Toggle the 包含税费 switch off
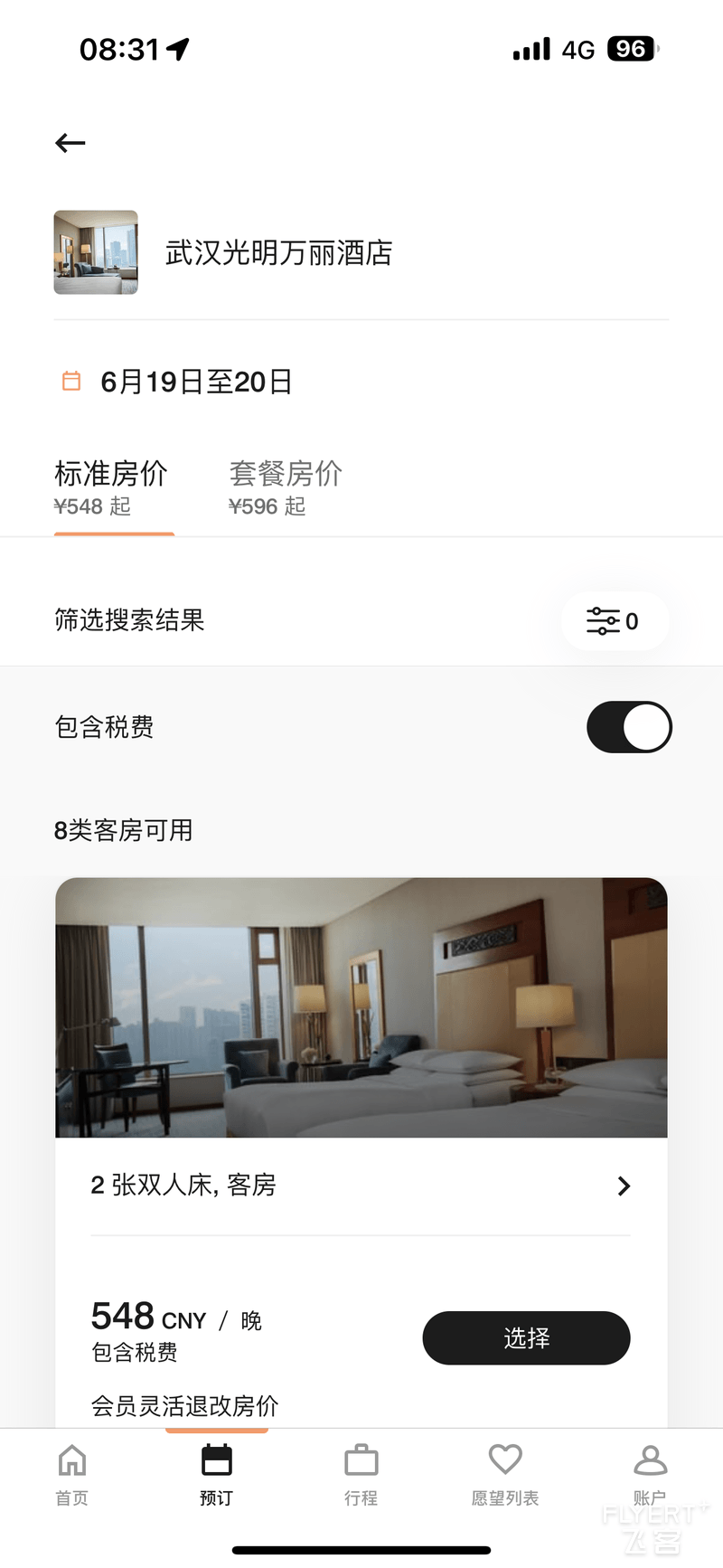The width and height of the screenshot is (723, 1568). [x=629, y=727]
